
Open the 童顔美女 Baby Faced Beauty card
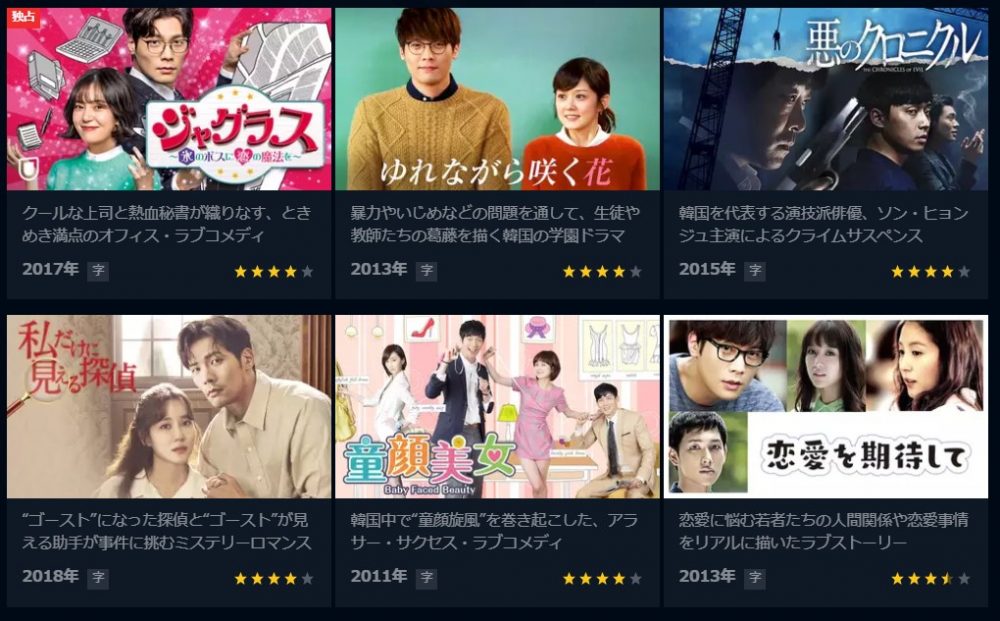pos(497,407)
